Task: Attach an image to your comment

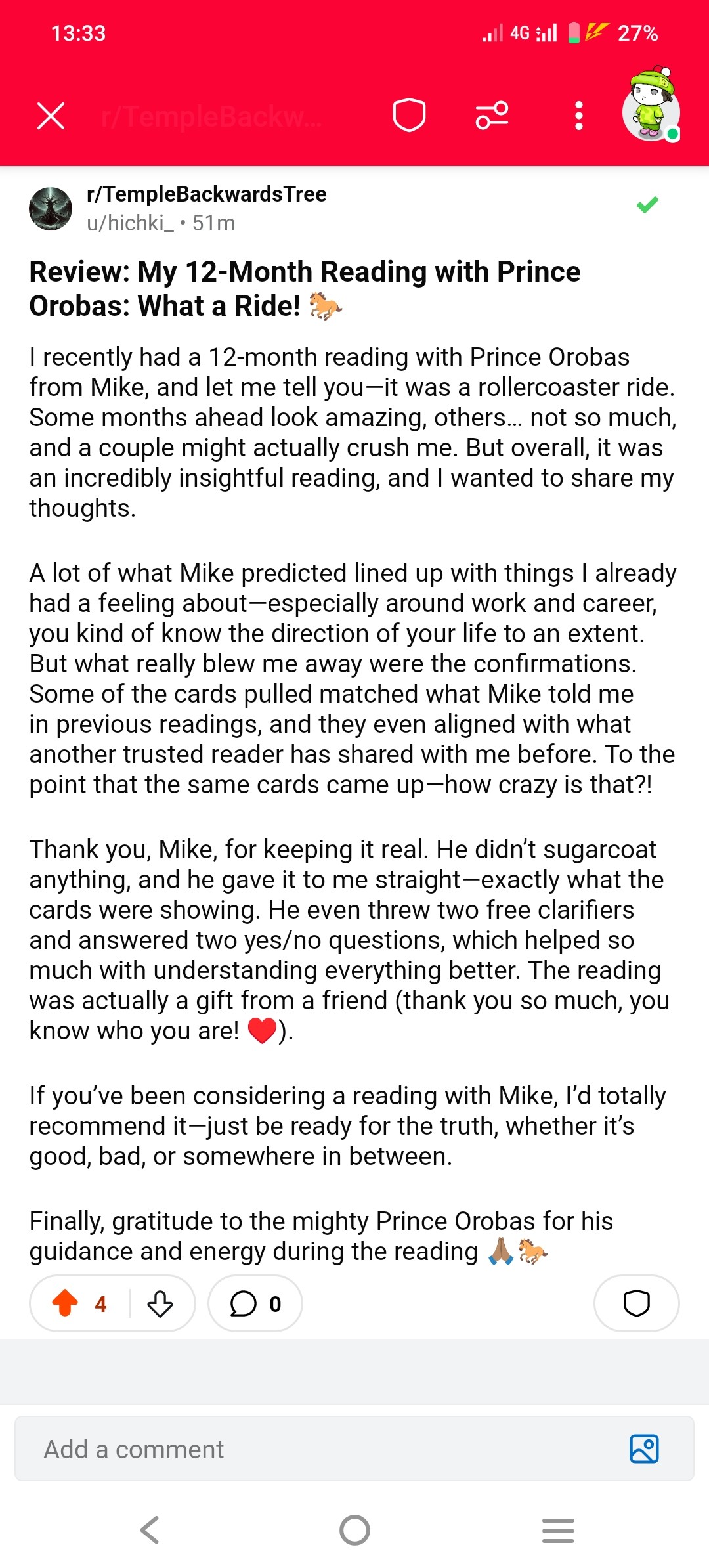Action: (x=644, y=1449)
